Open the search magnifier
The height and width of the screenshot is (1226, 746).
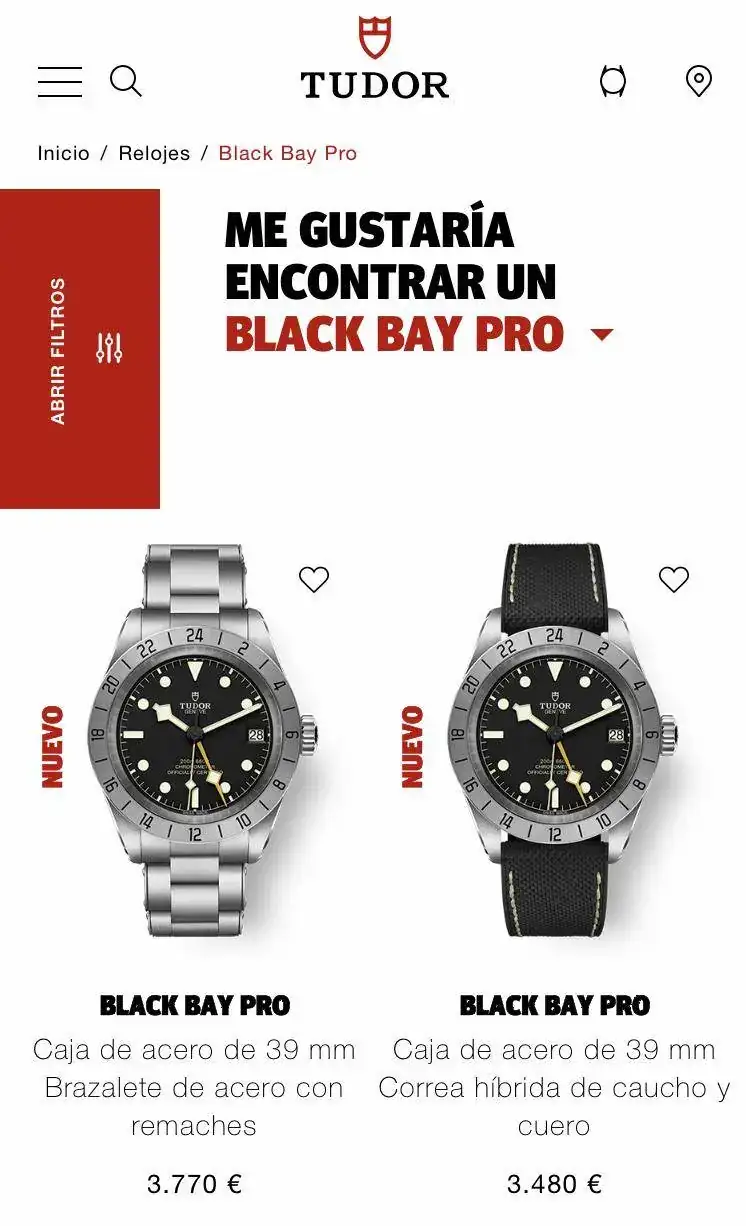[126, 81]
